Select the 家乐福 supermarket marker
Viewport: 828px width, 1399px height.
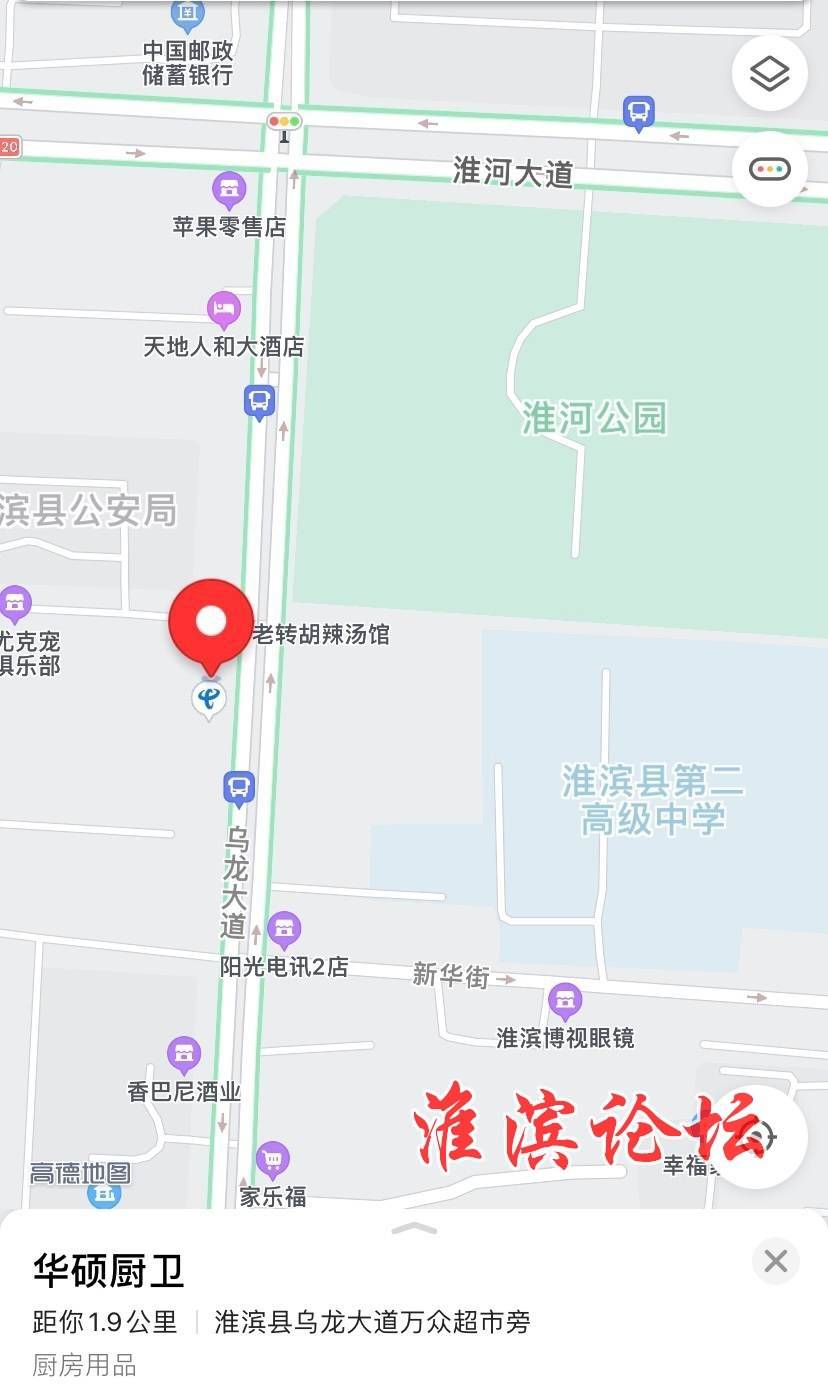[x=272, y=1160]
